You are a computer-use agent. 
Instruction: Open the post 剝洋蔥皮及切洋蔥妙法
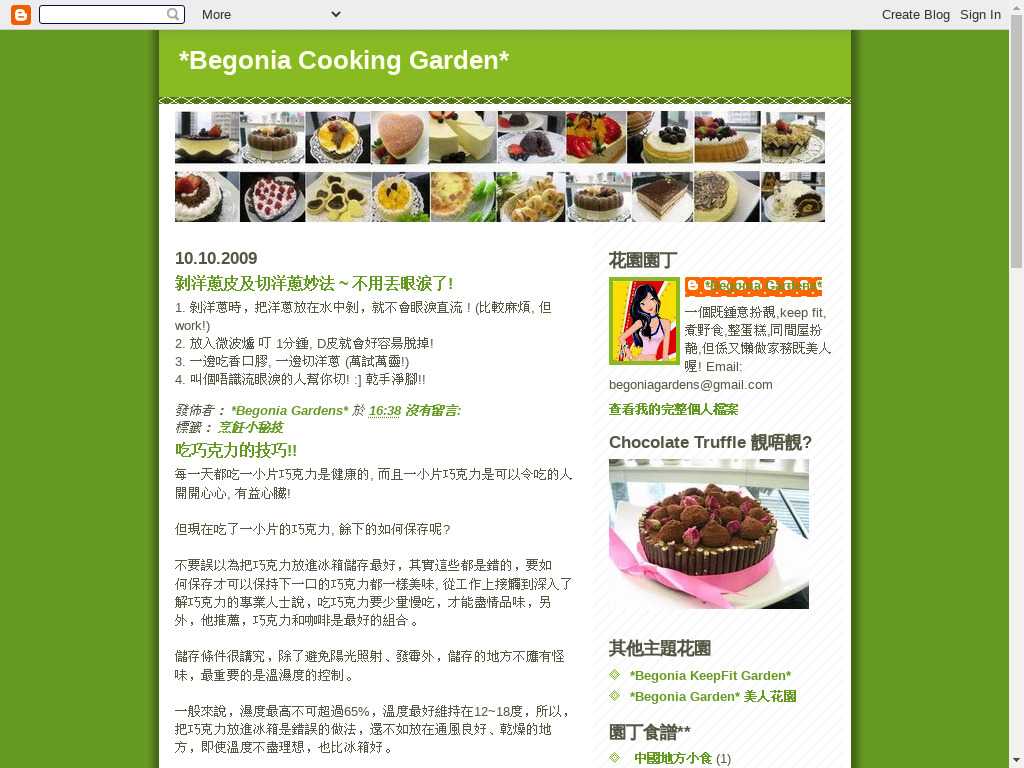tap(313, 284)
